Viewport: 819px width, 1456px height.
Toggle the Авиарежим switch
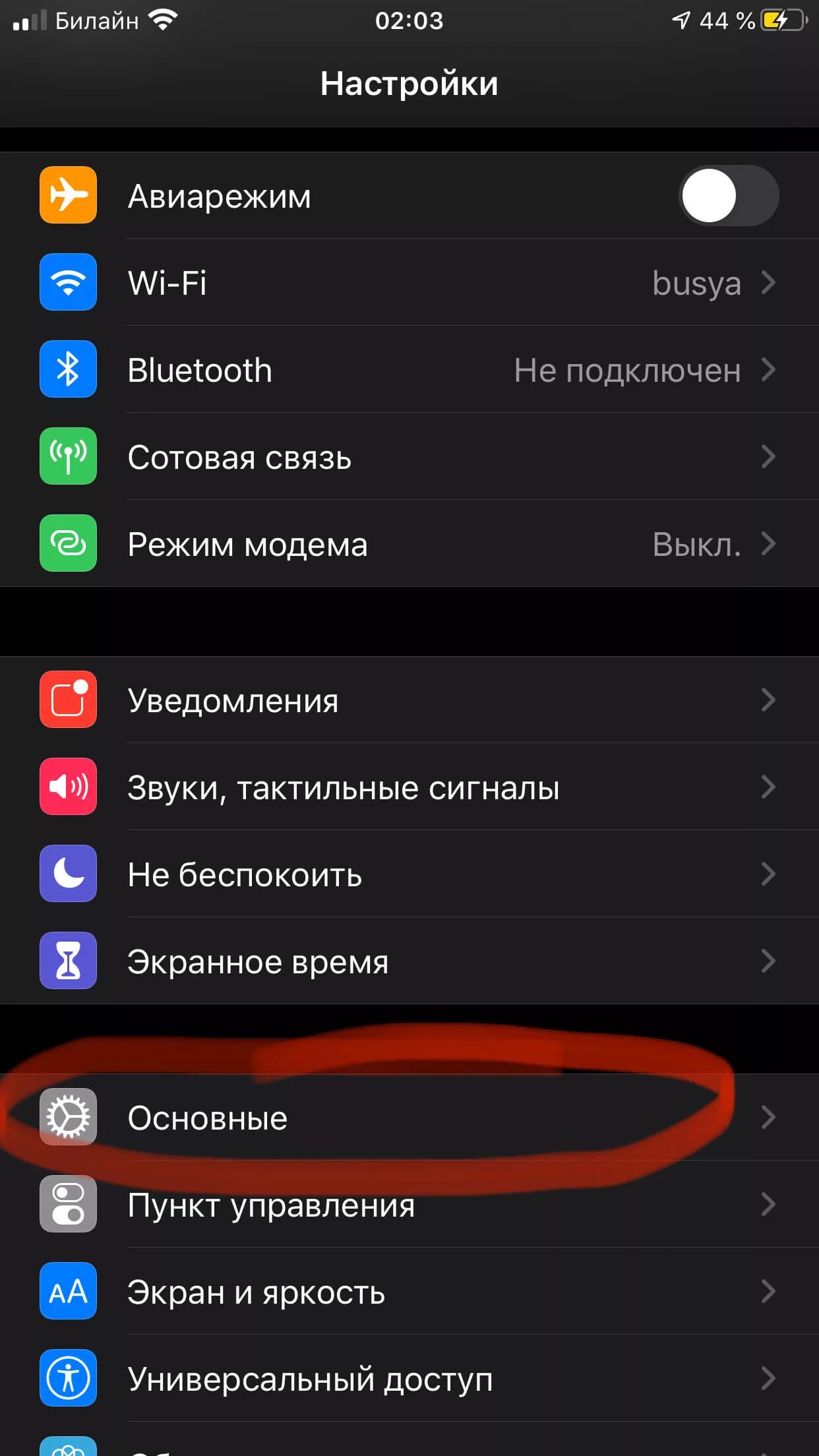click(729, 195)
